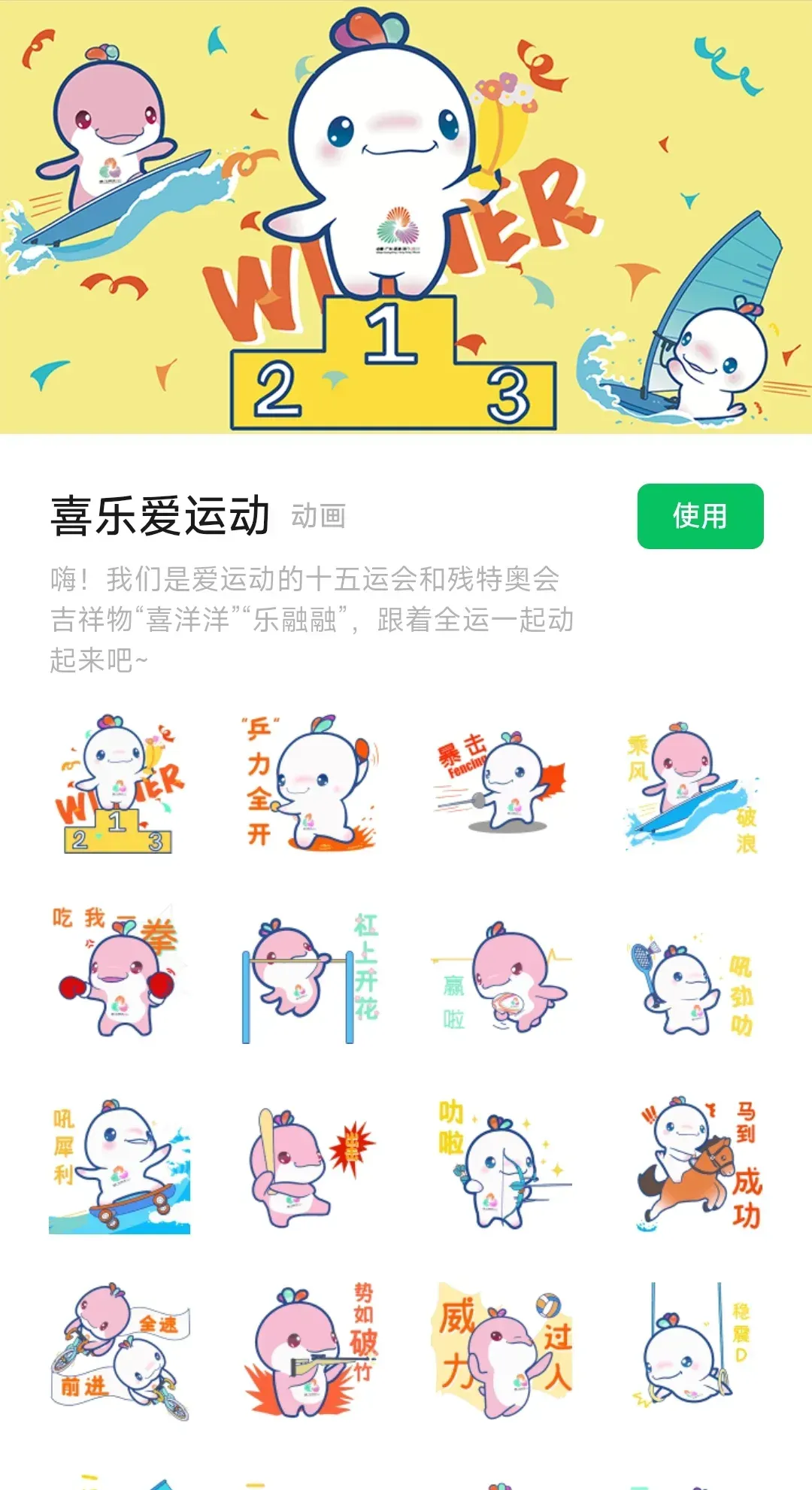812x1490 pixels.
Task: Preview the archery sticker
Action: 501,1166
